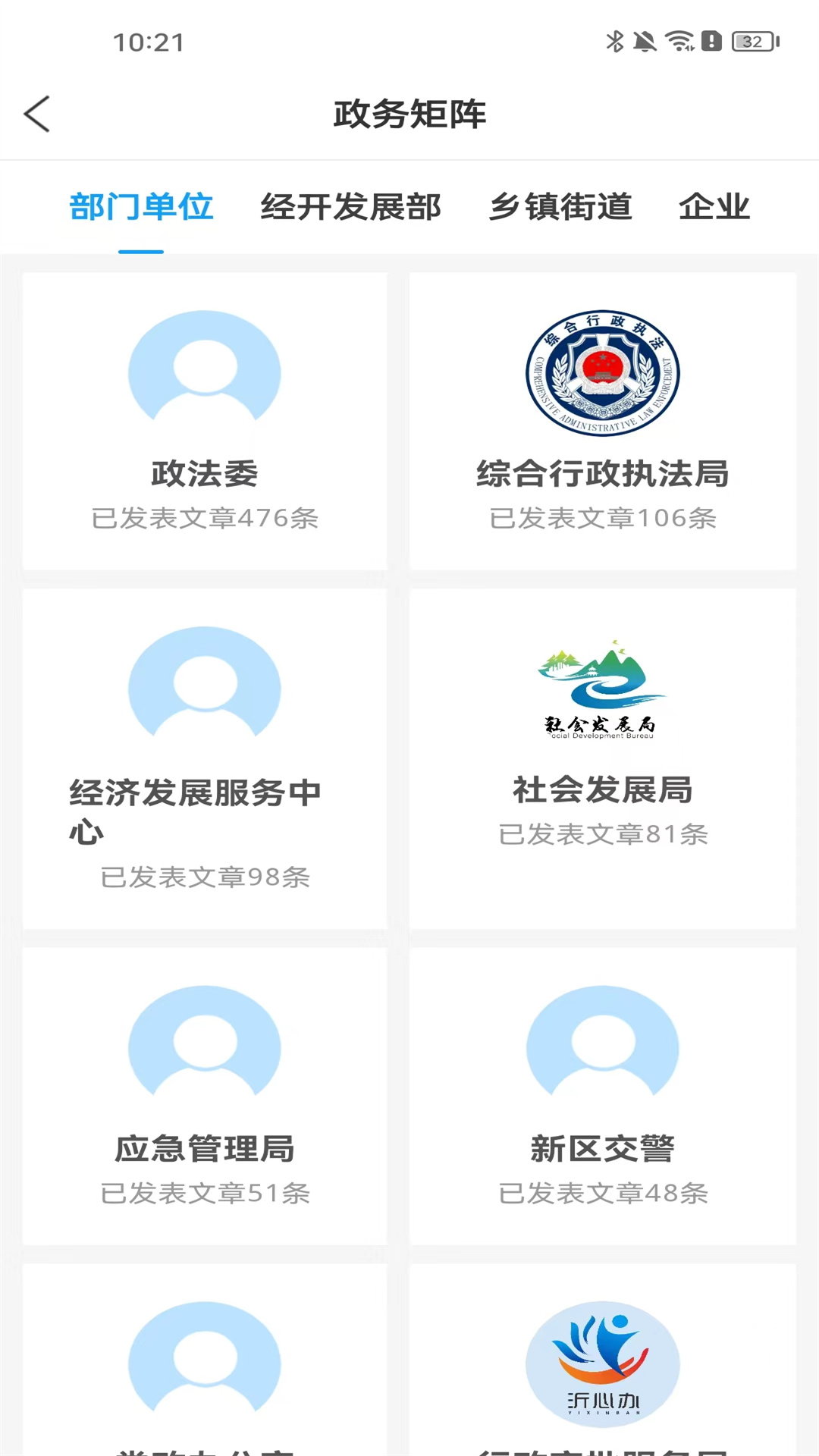Open 综合行政执法局 department card
Screen dimensions: 819x1456
click(x=603, y=421)
